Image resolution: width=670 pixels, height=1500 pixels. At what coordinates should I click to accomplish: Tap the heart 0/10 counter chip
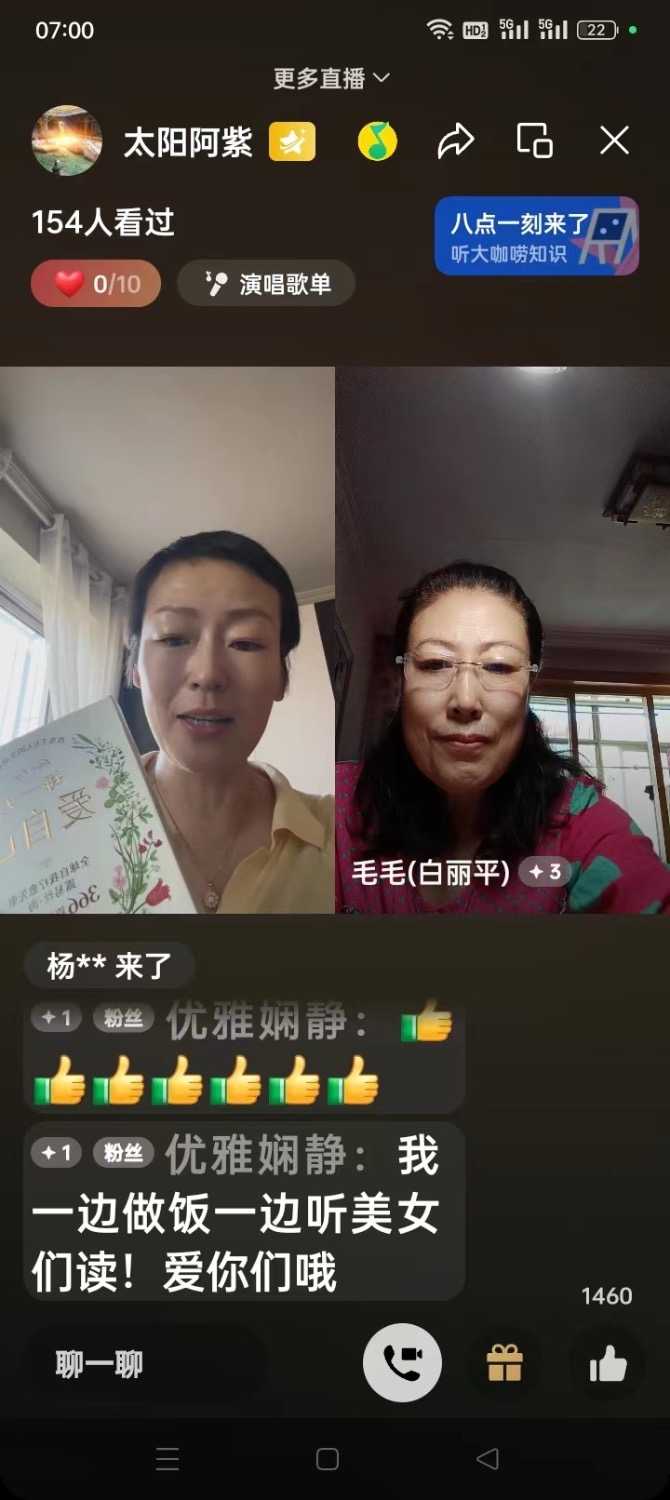96,284
